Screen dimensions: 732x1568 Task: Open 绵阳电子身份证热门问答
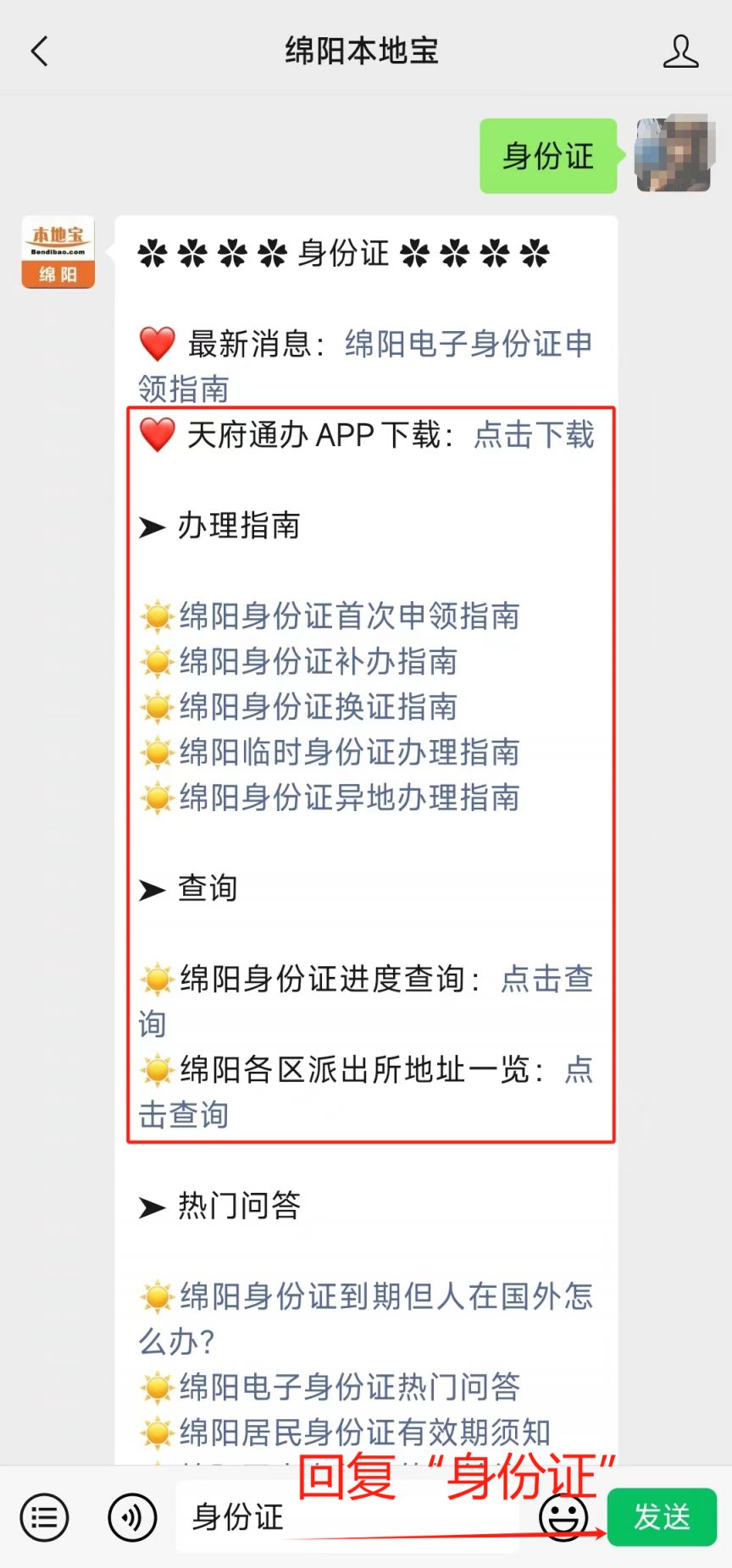coord(349,1386)
